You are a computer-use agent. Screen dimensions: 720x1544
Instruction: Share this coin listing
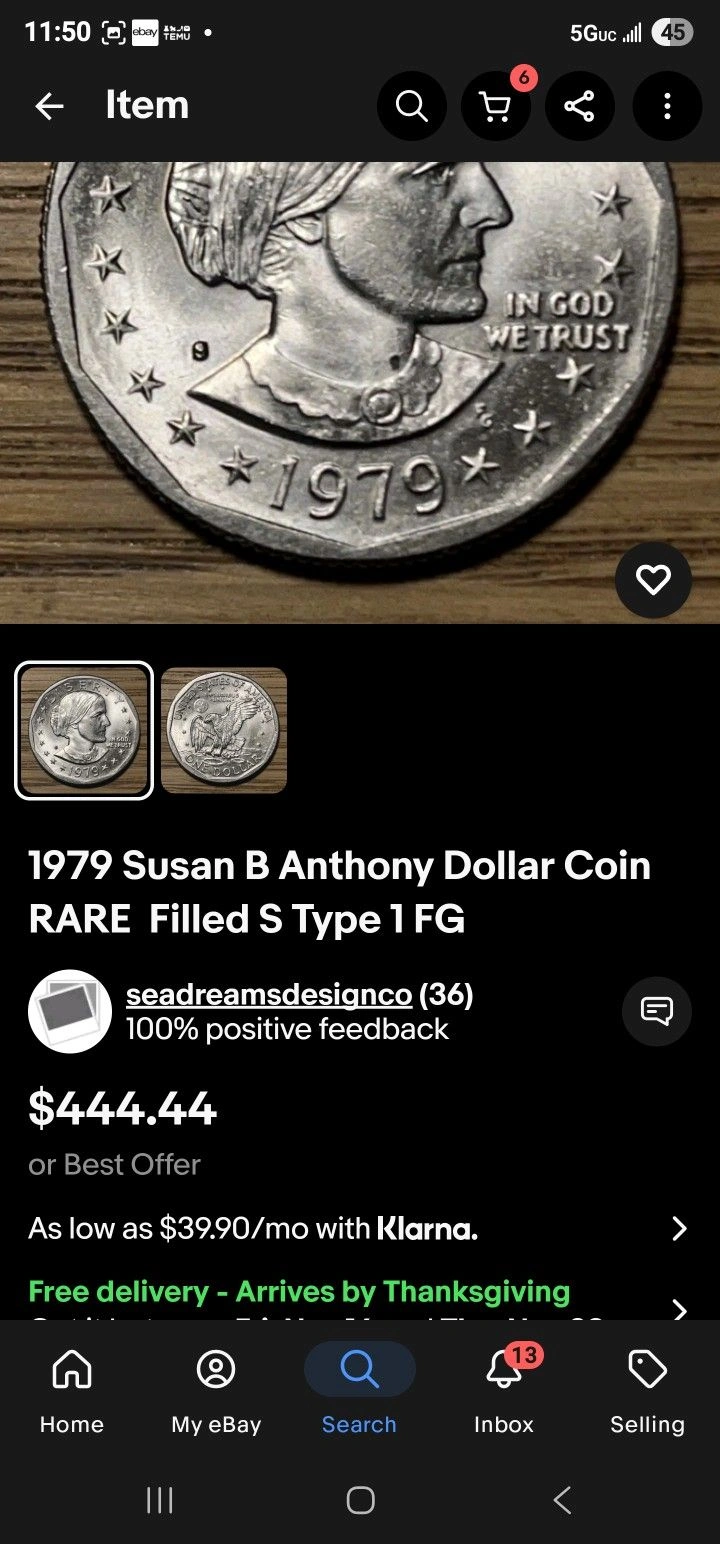pos(580,106)
